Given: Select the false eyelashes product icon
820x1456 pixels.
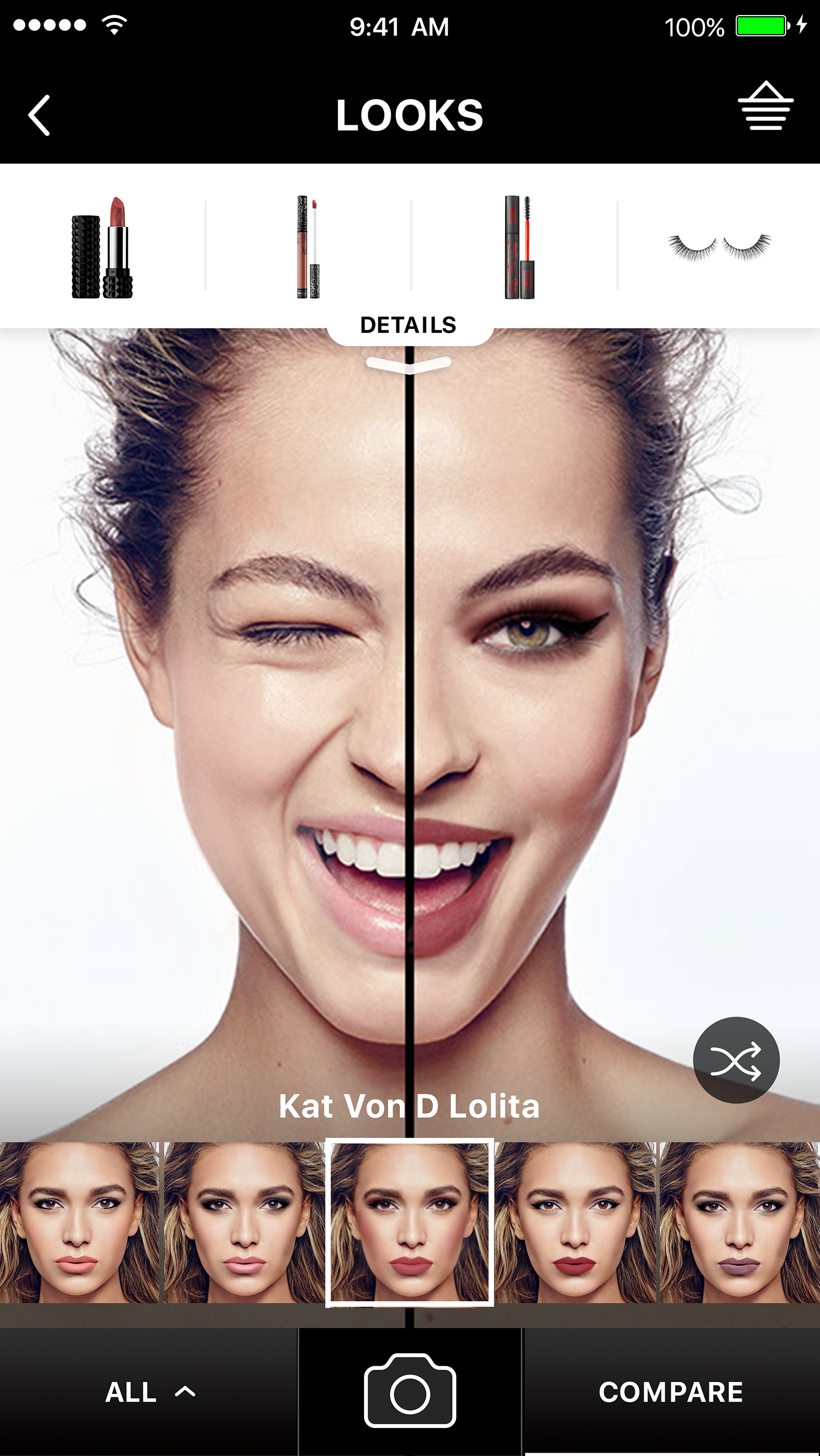Looking at the screenshot, I should click(718, 249).
